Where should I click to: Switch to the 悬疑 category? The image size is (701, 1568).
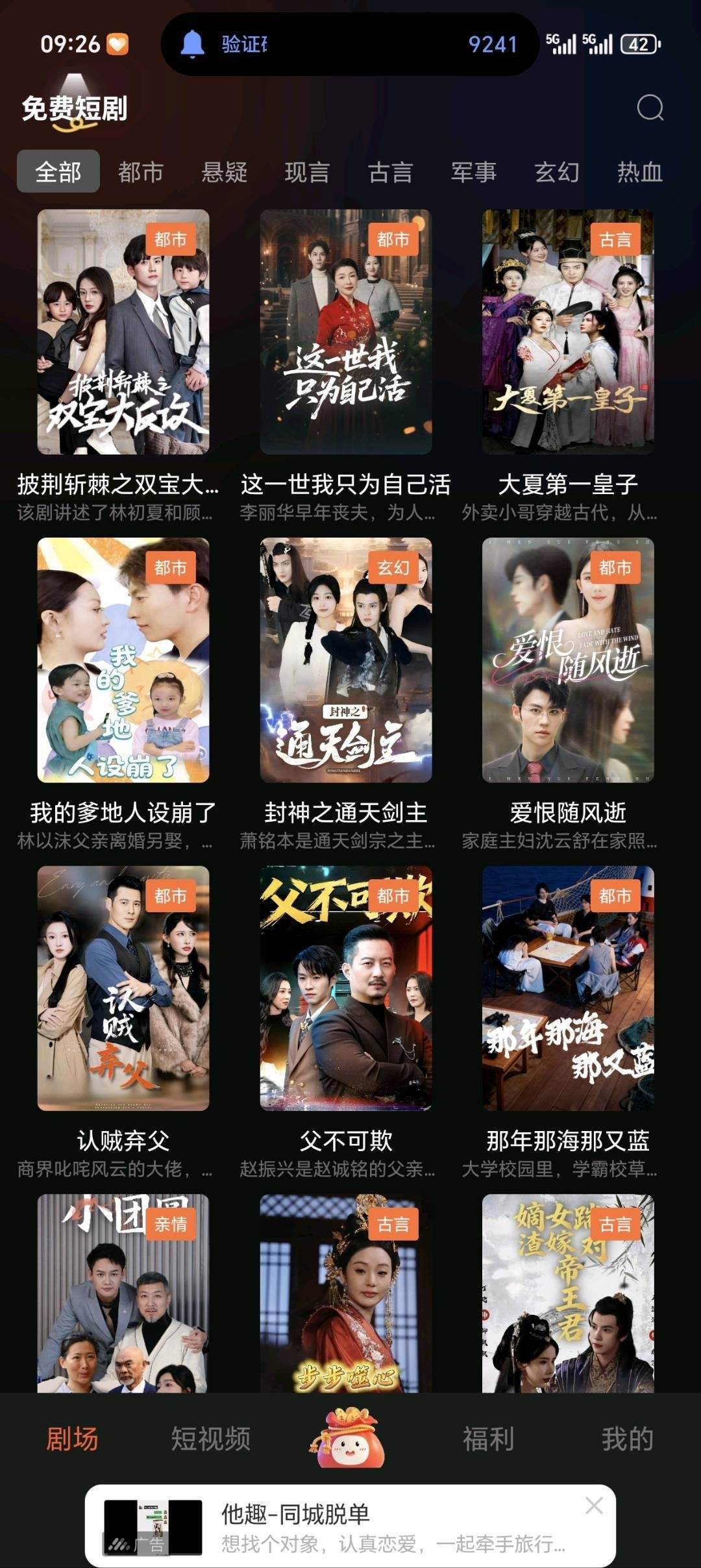pyautogui.click(x=224, y=172)
